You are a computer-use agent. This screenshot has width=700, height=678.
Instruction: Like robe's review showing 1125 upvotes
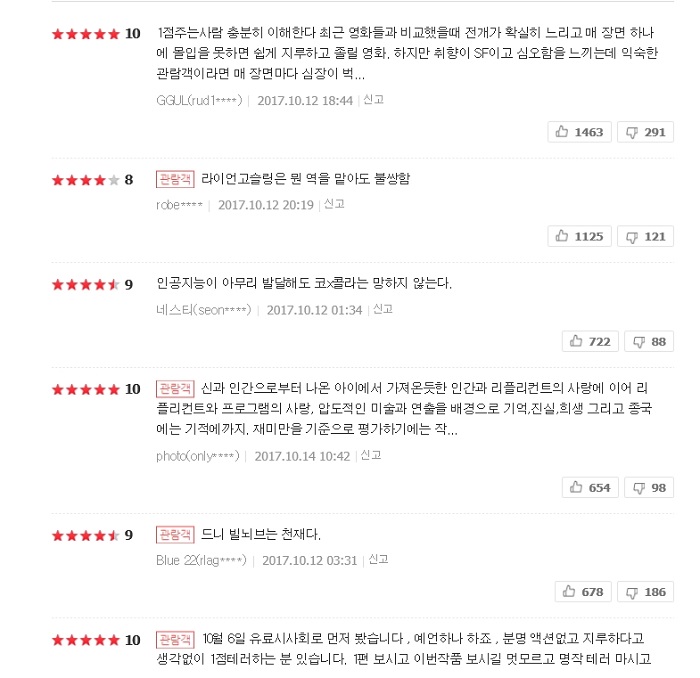[x=579, y=237]
